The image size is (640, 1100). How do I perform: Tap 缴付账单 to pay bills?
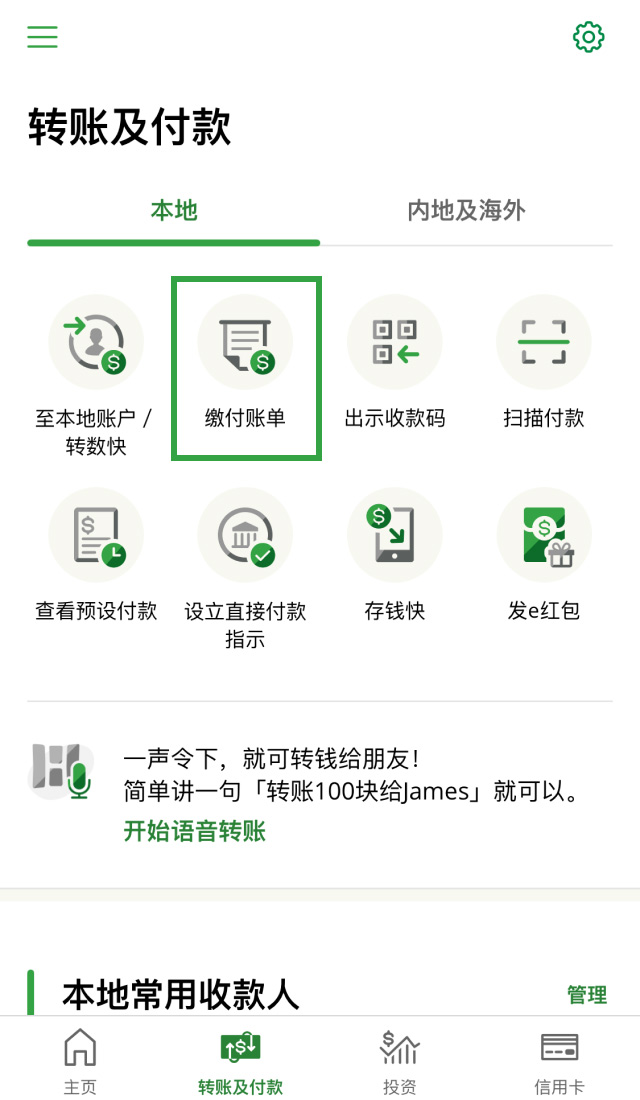(x=245, y=370)
